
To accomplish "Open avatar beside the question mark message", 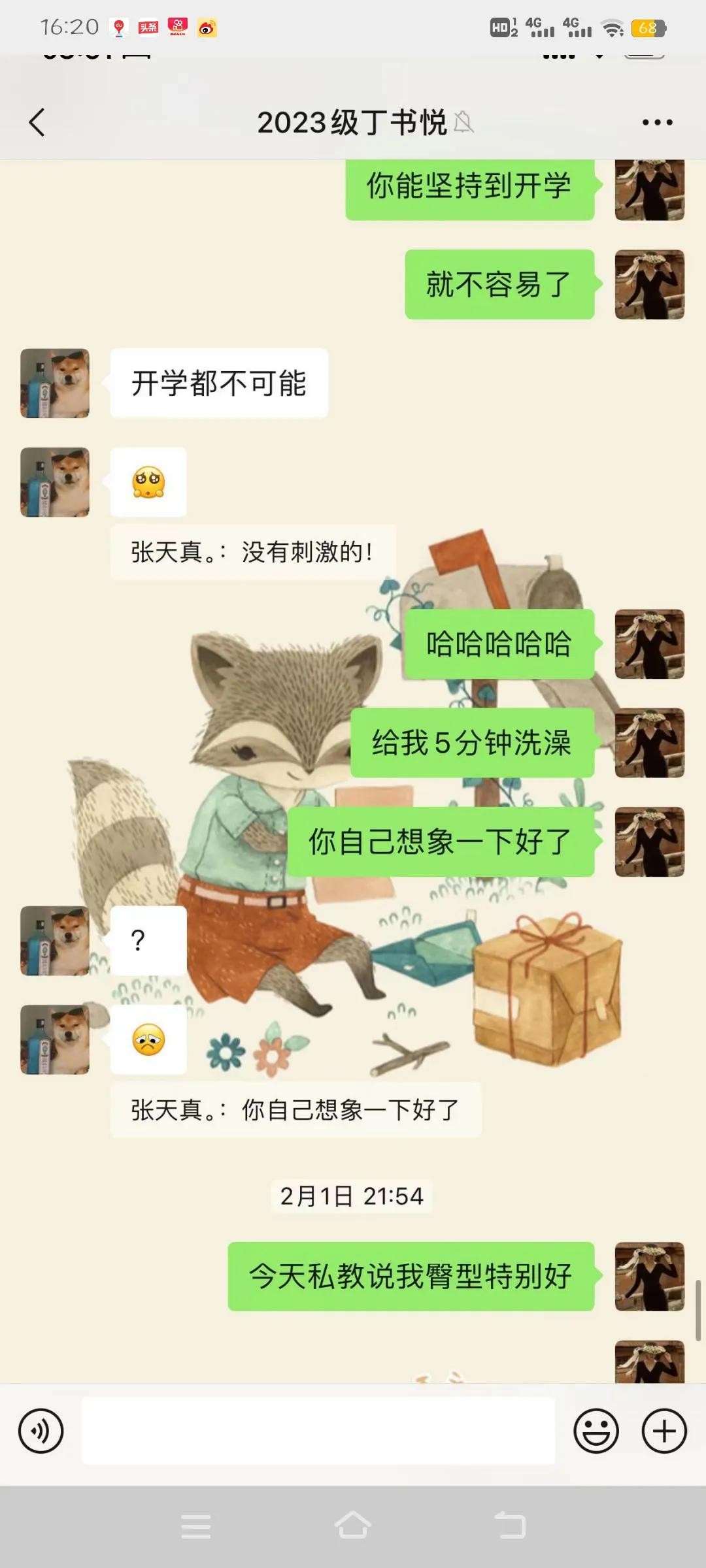I will pos(55,941).
